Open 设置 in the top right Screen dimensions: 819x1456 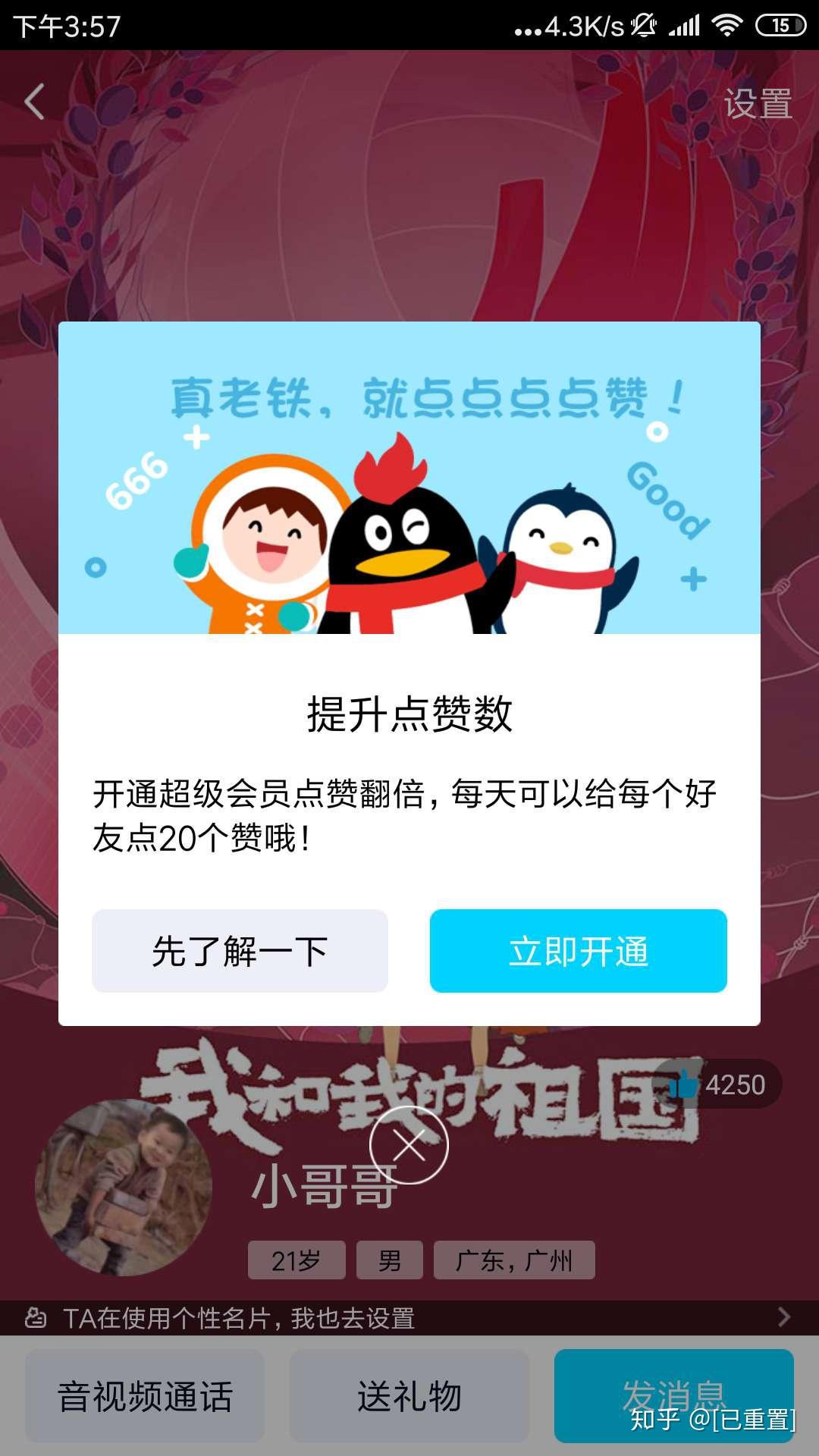(758, 103)
